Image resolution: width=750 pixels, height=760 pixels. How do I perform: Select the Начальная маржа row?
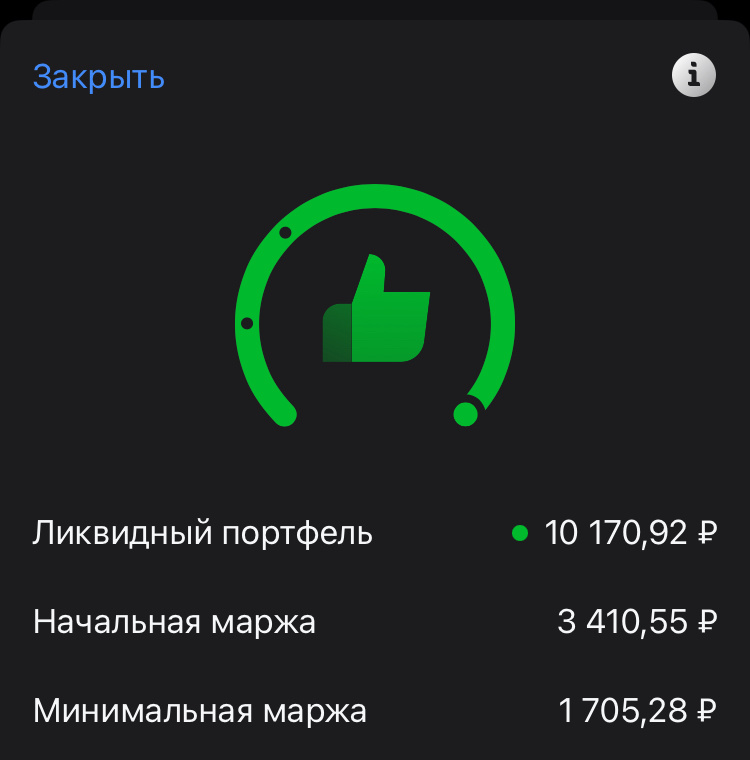click(375, 622)
